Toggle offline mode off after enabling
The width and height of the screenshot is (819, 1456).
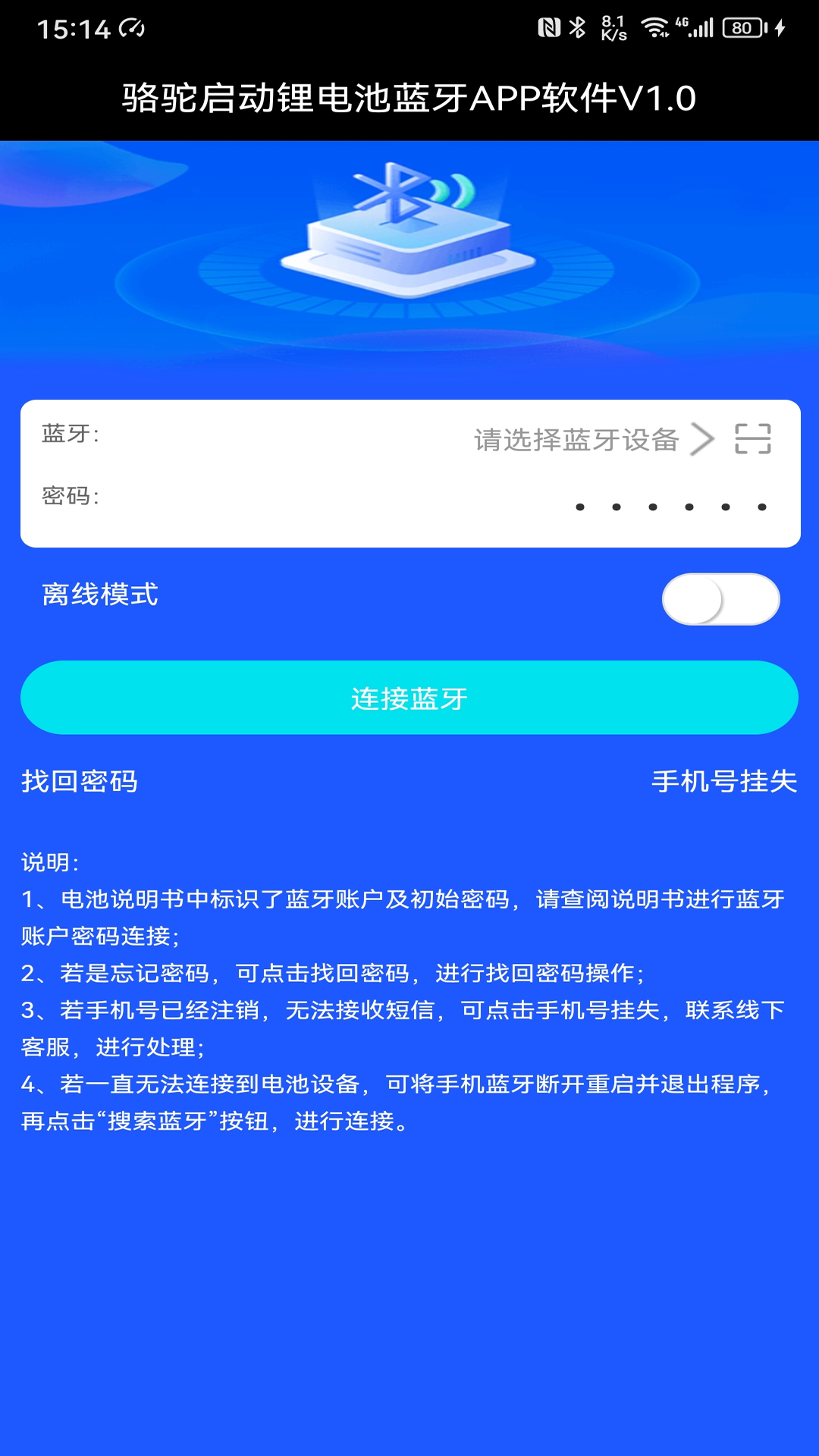[720, 598]
